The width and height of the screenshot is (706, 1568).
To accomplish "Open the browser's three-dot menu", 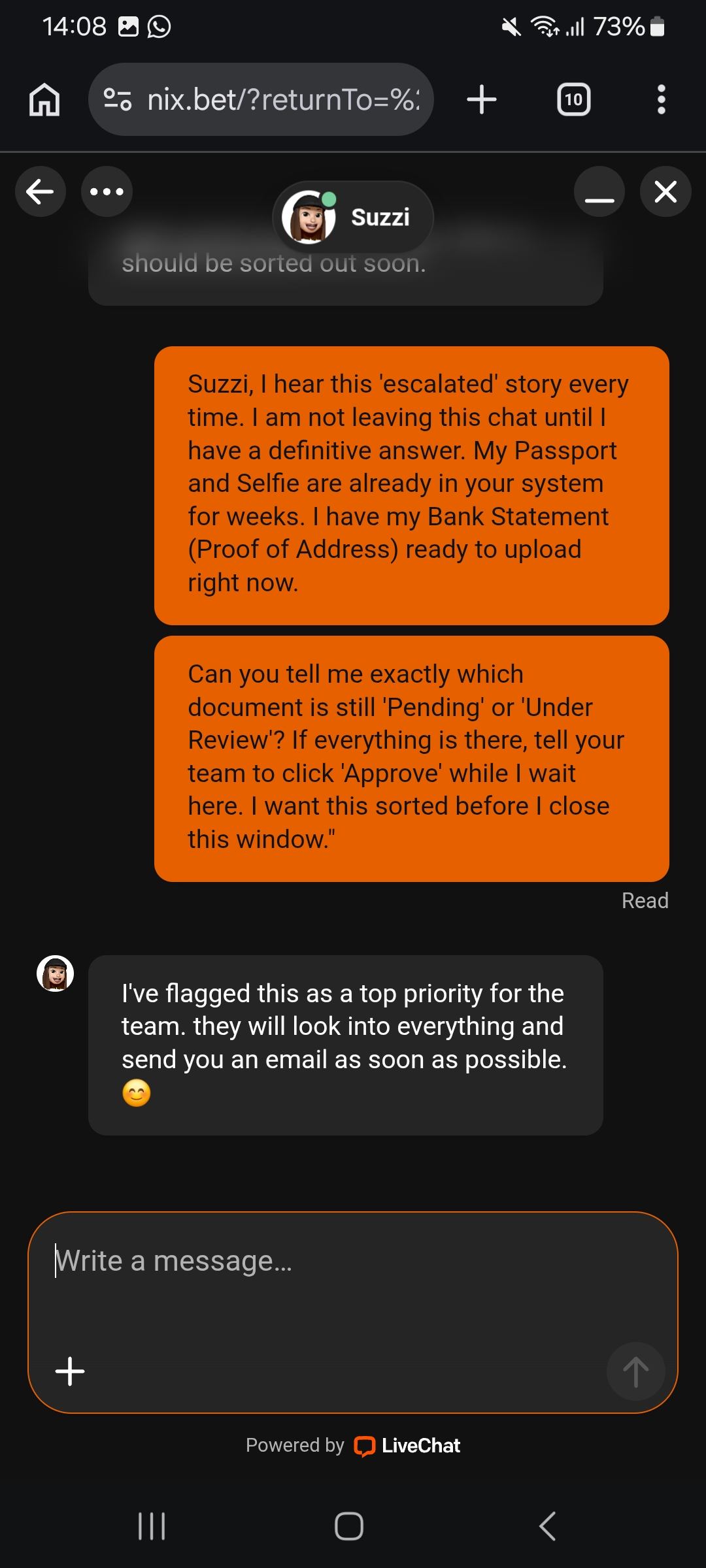I will (661, 100).
